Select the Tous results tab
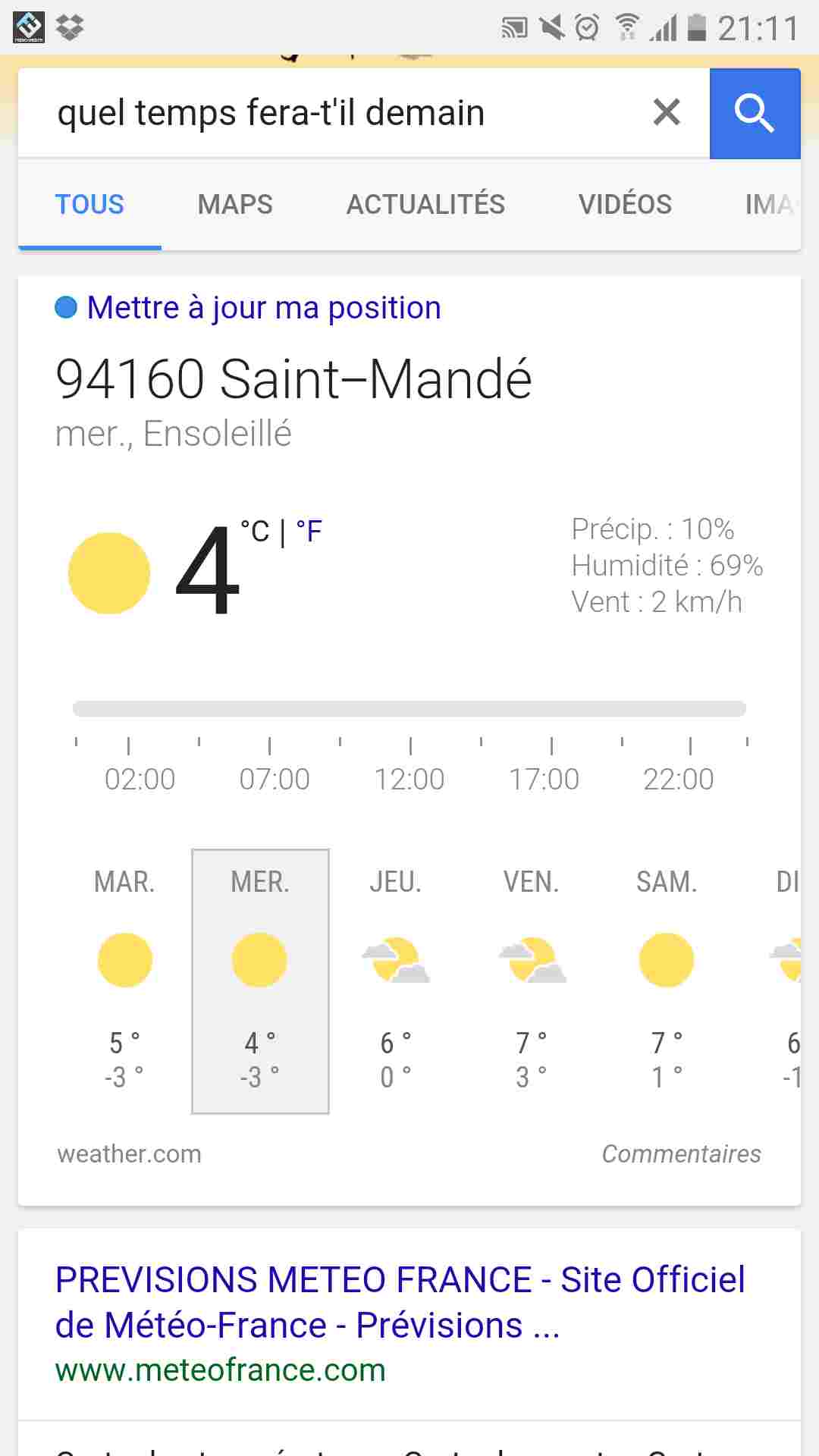The height and width of the screenshot is (1456, 819). [x=89, y=204]
